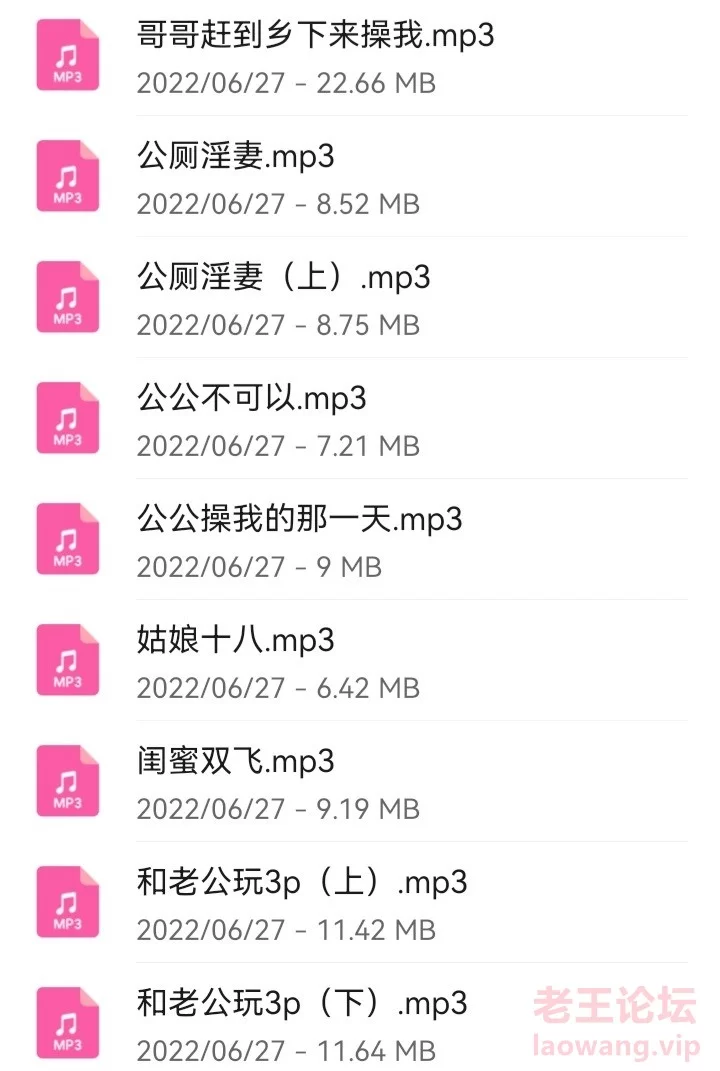Select the file 公厕淫妻（上）.mp3
Image resolution: width=720 pixels, height=1071 pixels.
coord(283,278)
